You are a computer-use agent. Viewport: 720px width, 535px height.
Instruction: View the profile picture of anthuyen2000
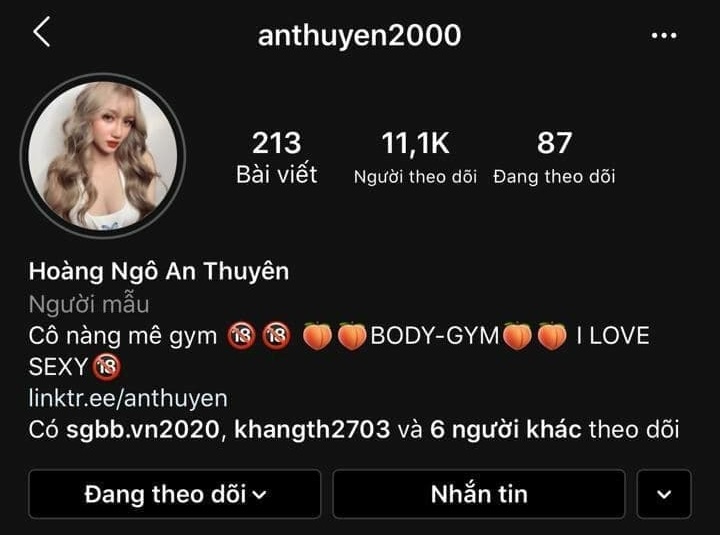click(x=105, y=154)
